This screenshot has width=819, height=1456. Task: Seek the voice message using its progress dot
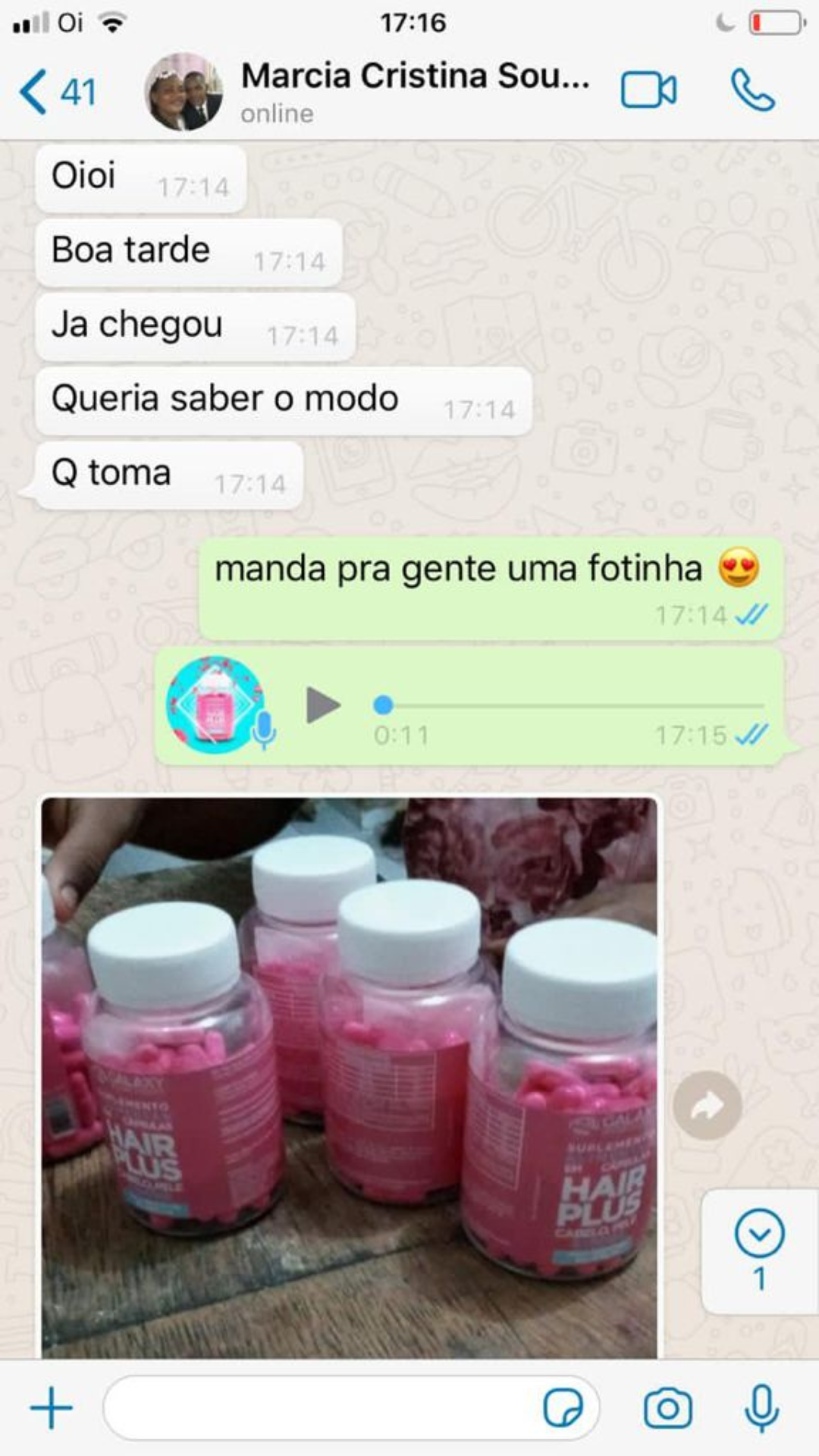(384, 705)
